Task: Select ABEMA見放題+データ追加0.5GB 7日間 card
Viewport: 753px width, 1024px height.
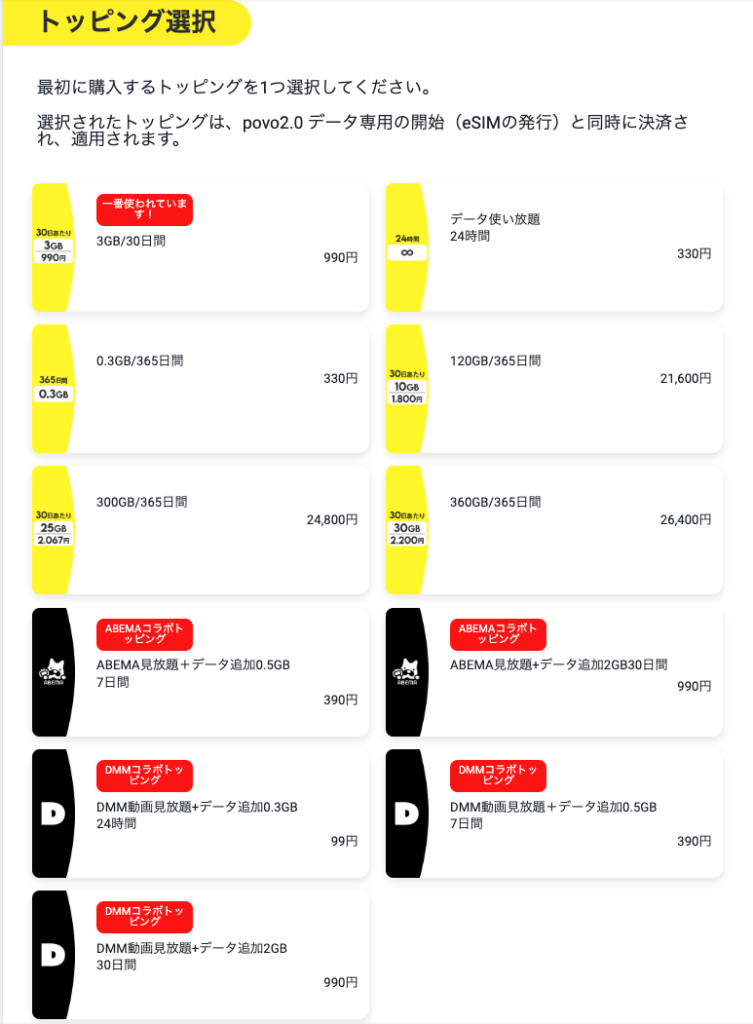Action: click(200, 672)
